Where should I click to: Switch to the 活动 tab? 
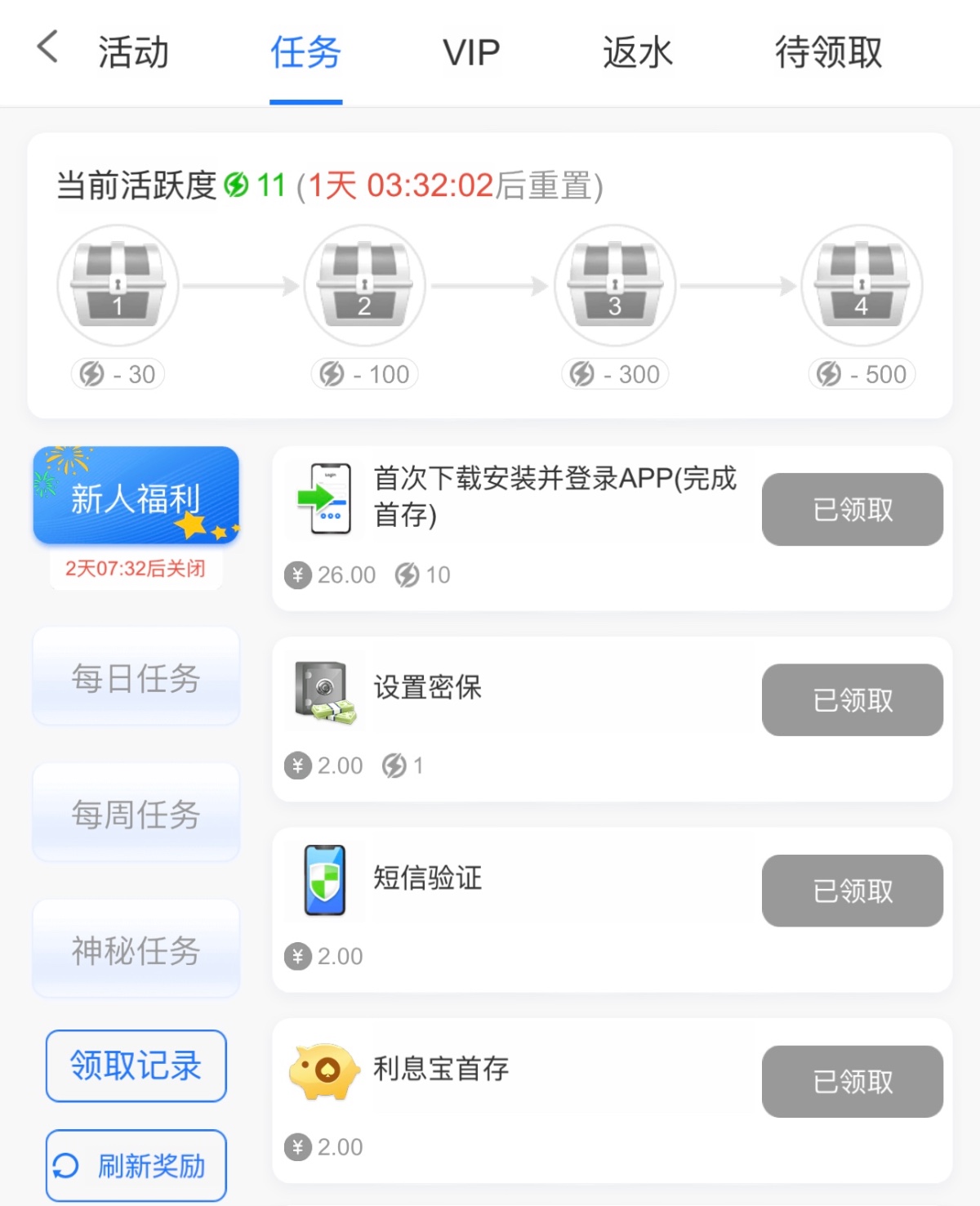[133, 52]
